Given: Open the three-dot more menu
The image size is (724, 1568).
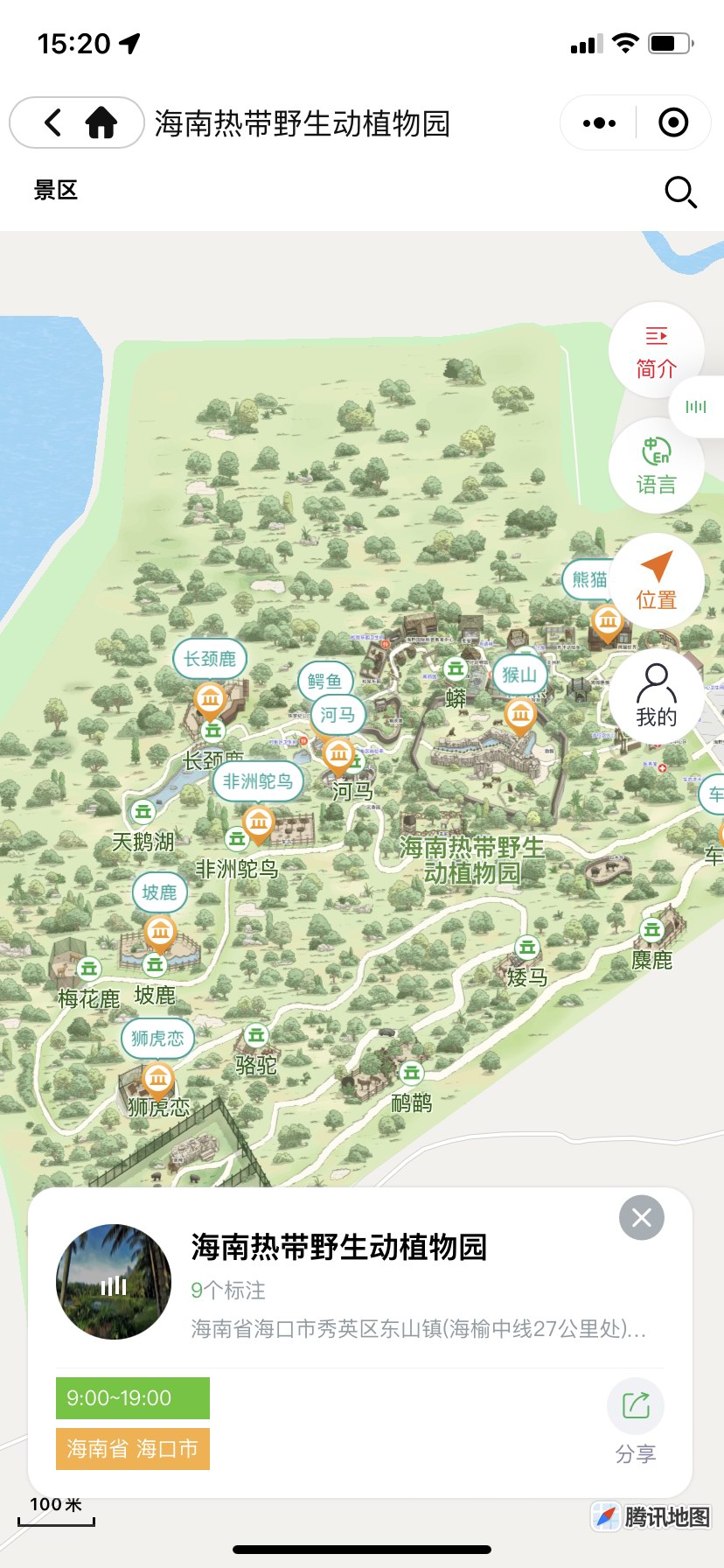Looking at the screenshot, I should click(x=599, y=122).
